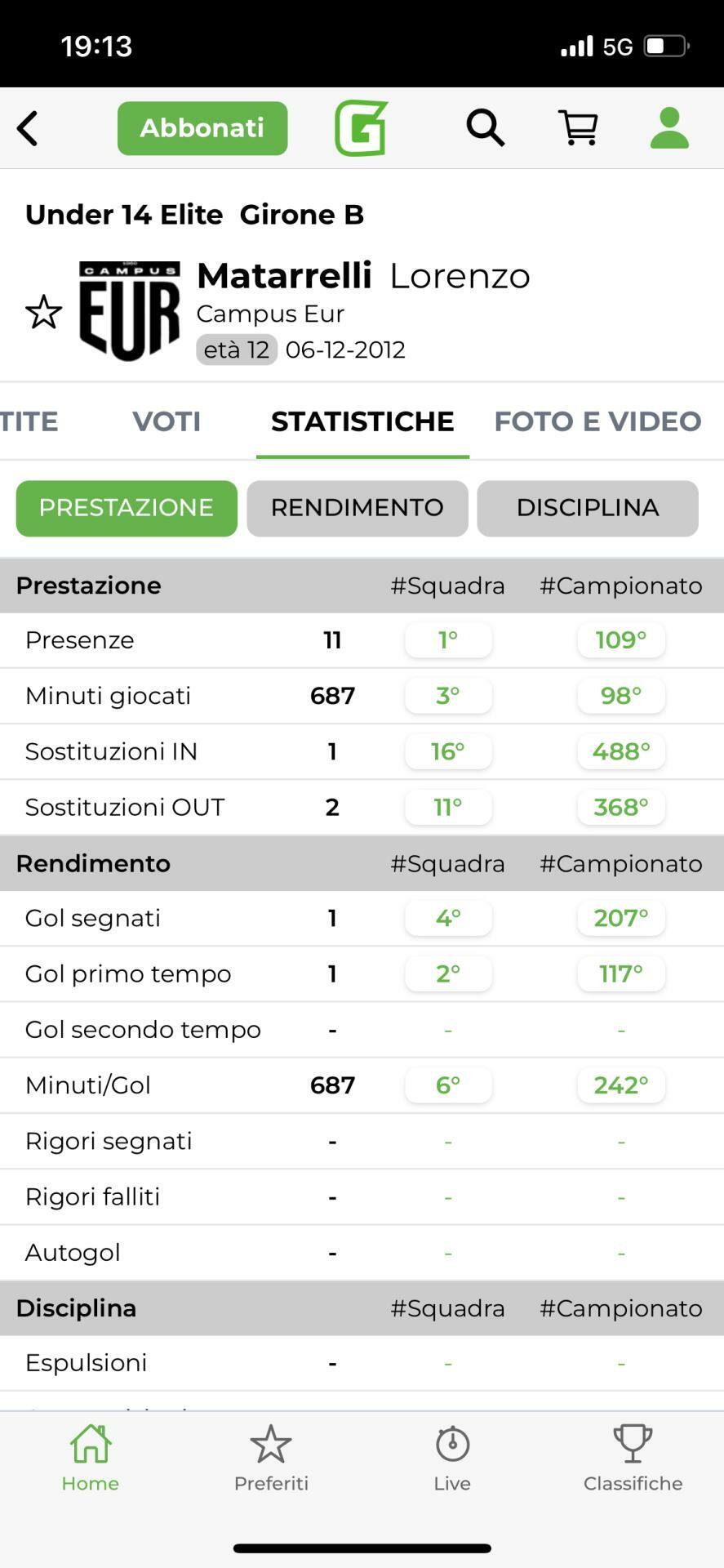
Task: Add Matarrelli to favorites with the star
Action: point(43,312)
